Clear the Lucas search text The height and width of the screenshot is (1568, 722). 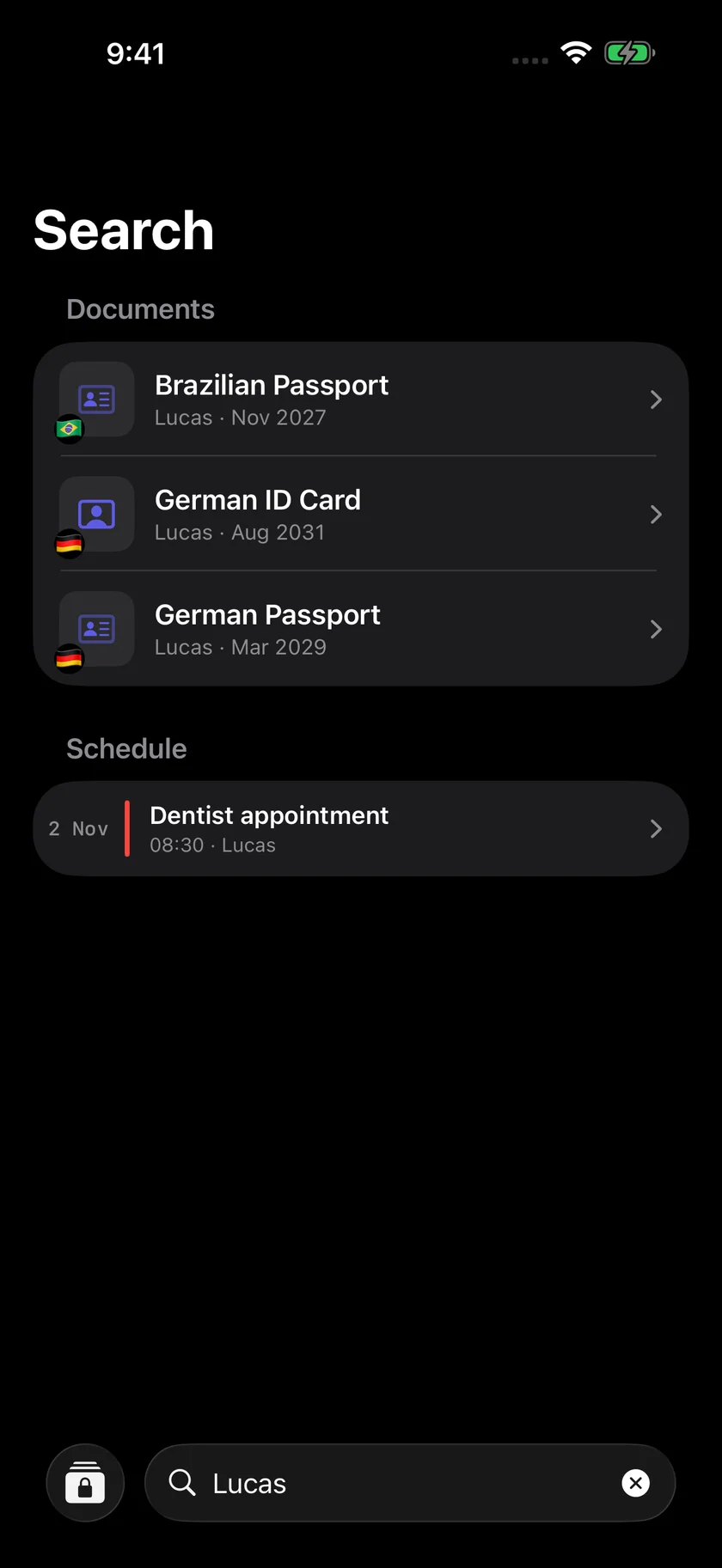[x=635, y=1482]
